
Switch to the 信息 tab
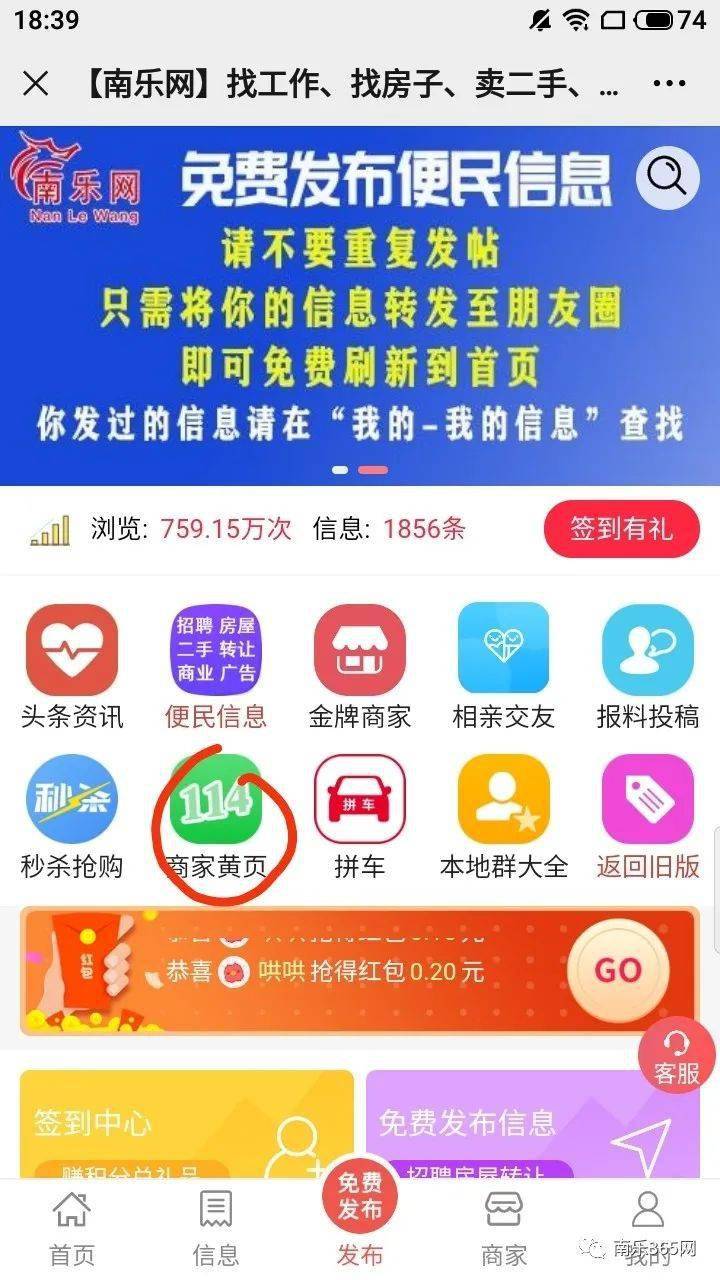216,1228
